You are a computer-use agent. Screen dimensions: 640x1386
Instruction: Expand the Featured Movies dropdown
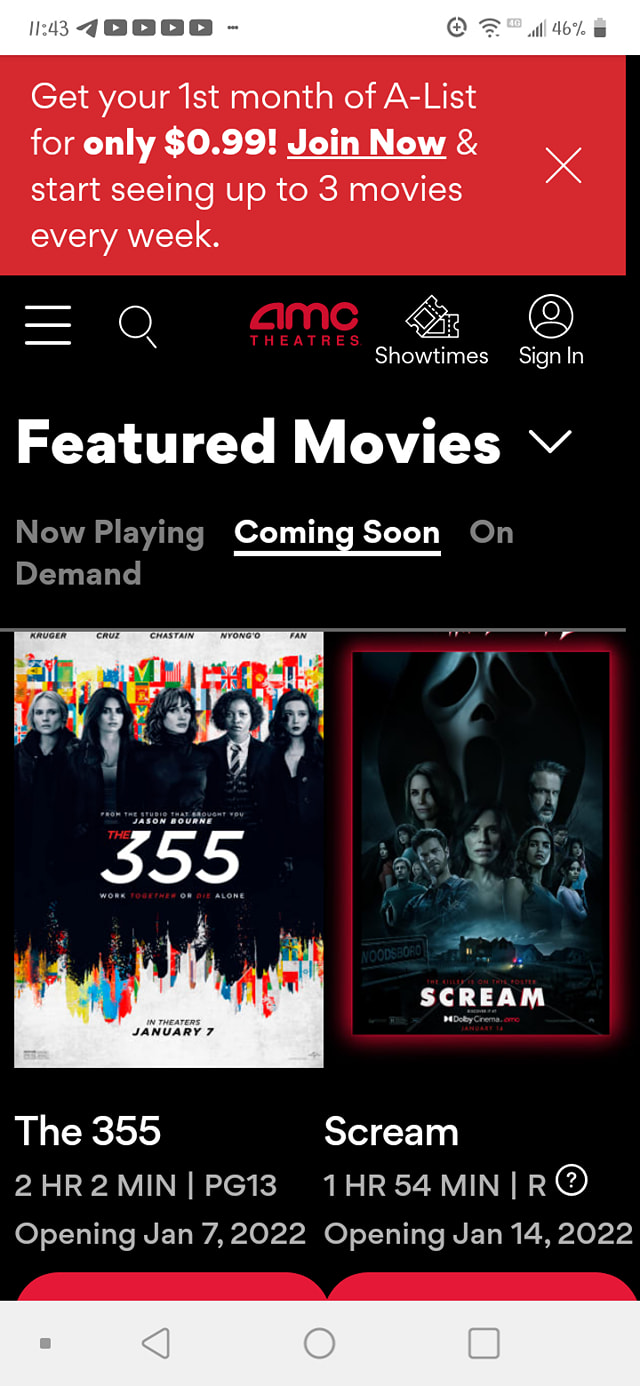(x=550, y=442)
